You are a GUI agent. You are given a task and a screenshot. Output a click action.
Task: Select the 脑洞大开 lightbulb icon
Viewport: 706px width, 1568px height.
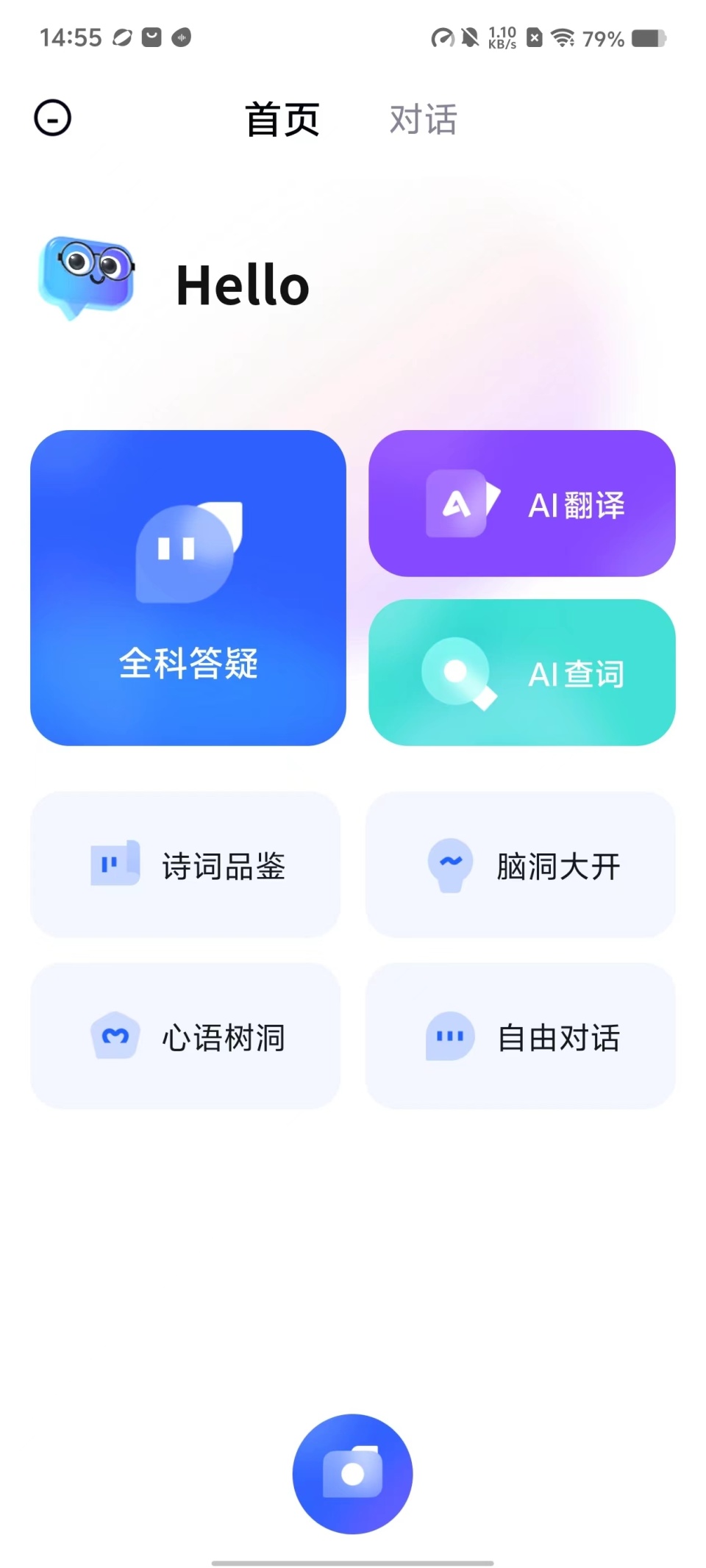coord(450,865)
